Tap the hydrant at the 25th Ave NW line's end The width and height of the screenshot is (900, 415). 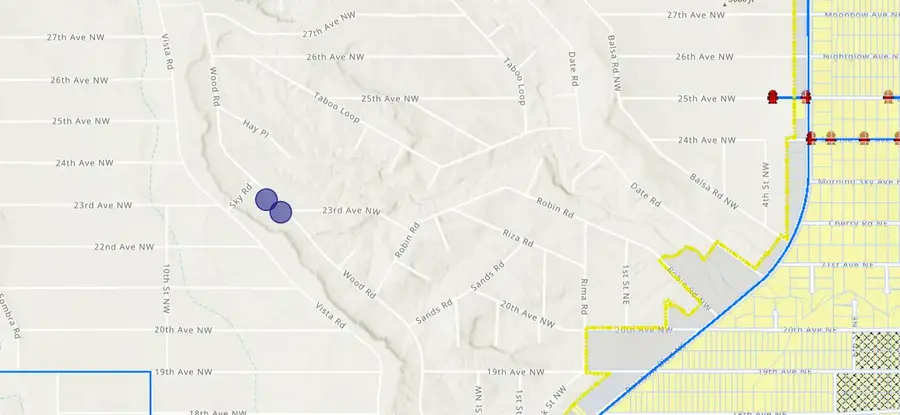(x=772, y=97)
